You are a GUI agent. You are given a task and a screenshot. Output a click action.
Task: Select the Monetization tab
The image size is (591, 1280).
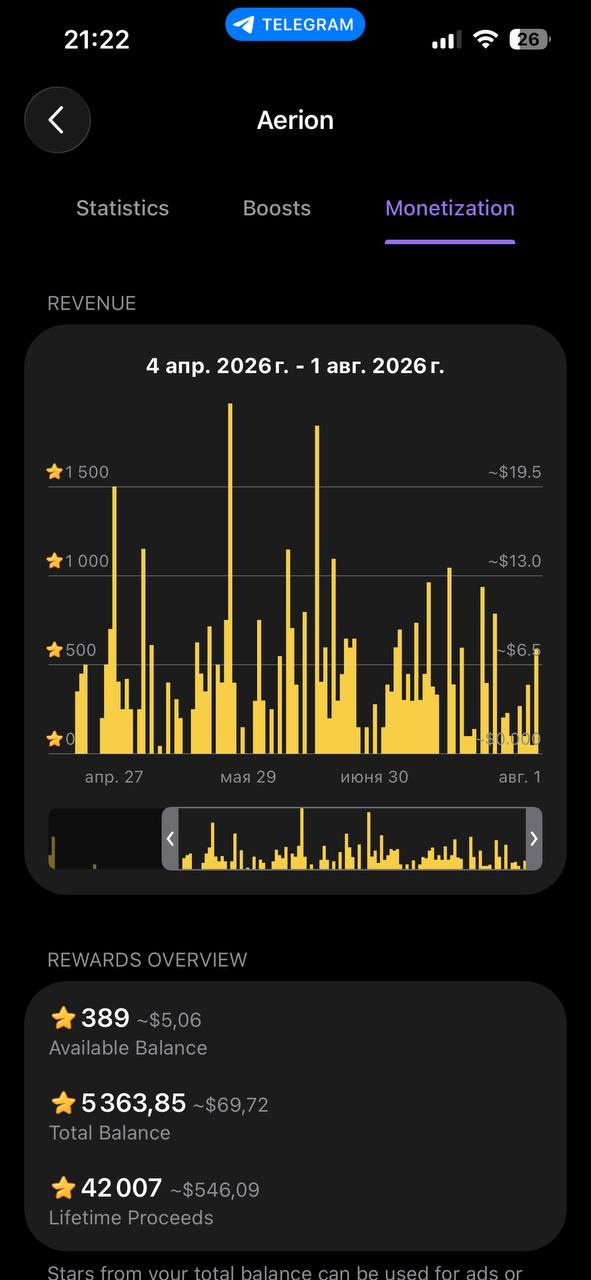click(450, 208)
